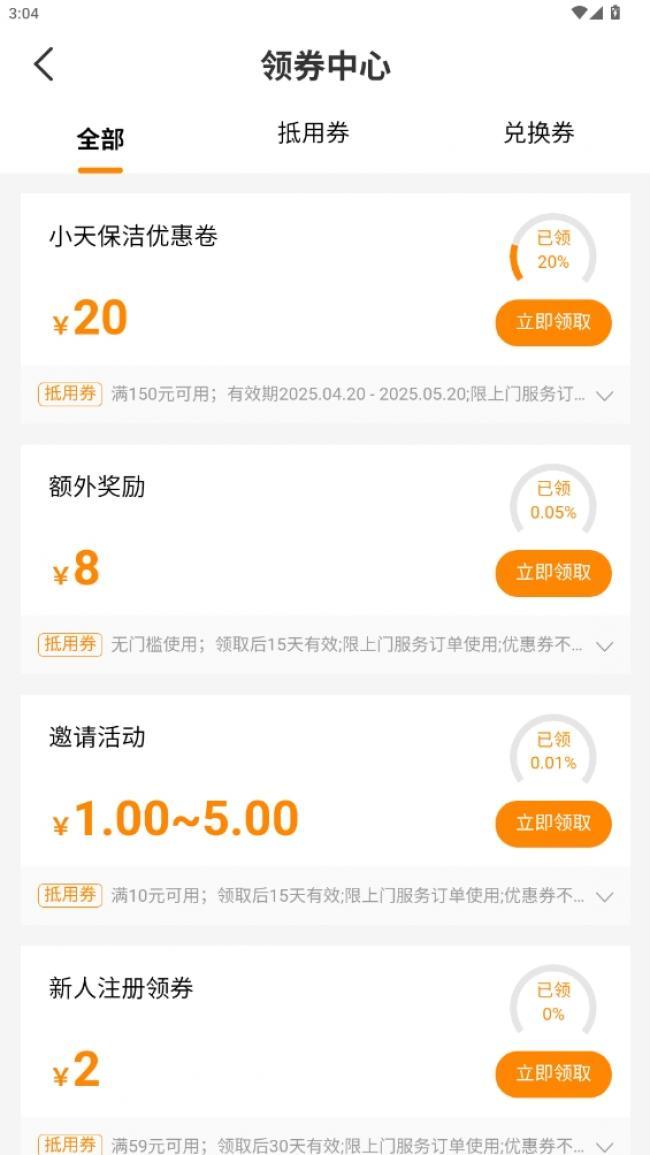650x1155 pixels.
Task: Go back using the top-left arrow
Action: (44, 64)
